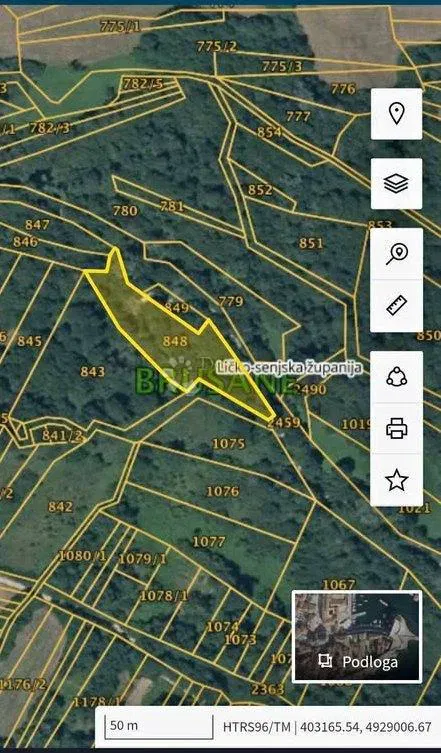Tap the location pin button
Viewport: 441px width, 753px height.
pos(396,114)
